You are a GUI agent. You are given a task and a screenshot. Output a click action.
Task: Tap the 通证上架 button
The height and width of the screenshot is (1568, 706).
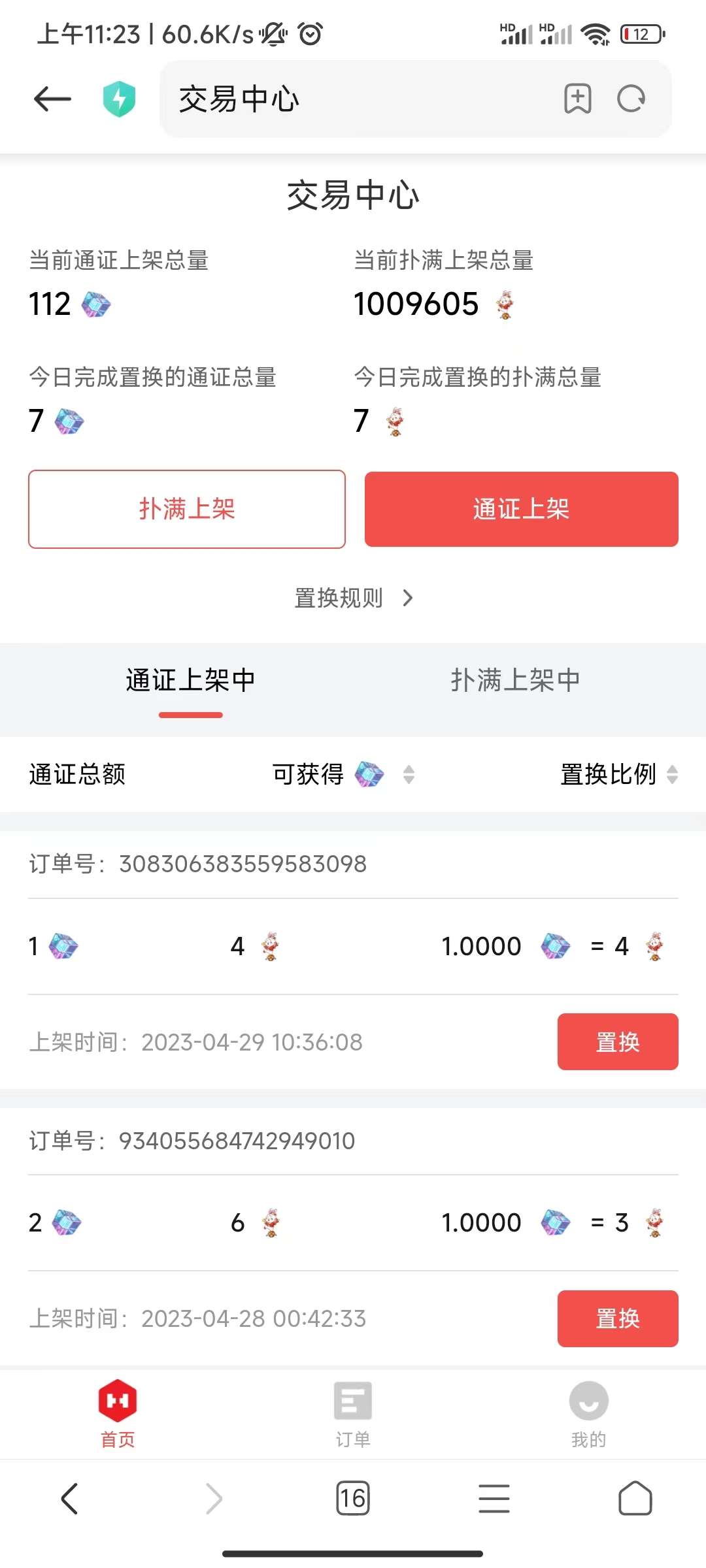coord(521,509)
